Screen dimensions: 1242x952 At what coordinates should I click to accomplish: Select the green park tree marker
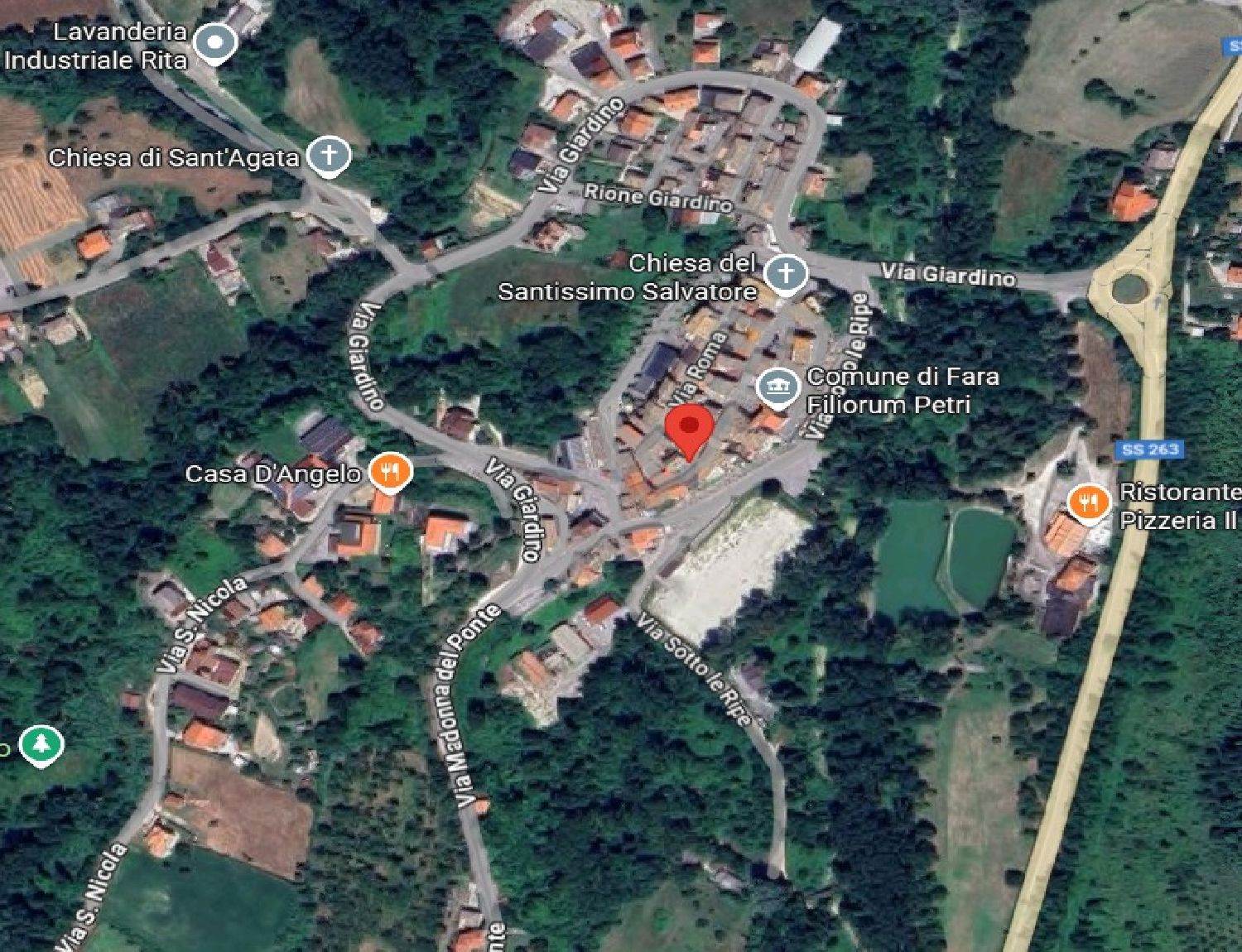tap(41, 745)
